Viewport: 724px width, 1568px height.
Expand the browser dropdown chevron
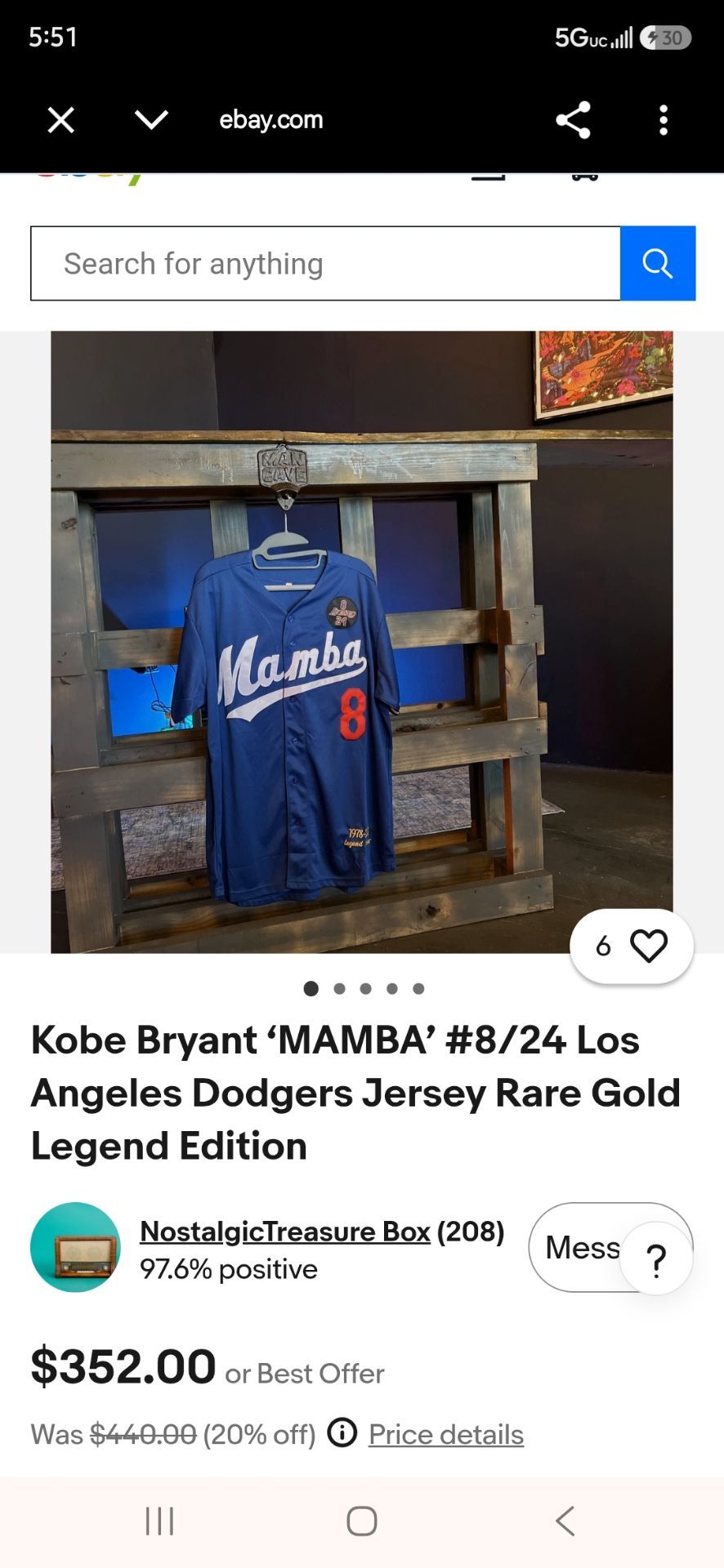tap(151, 120)
